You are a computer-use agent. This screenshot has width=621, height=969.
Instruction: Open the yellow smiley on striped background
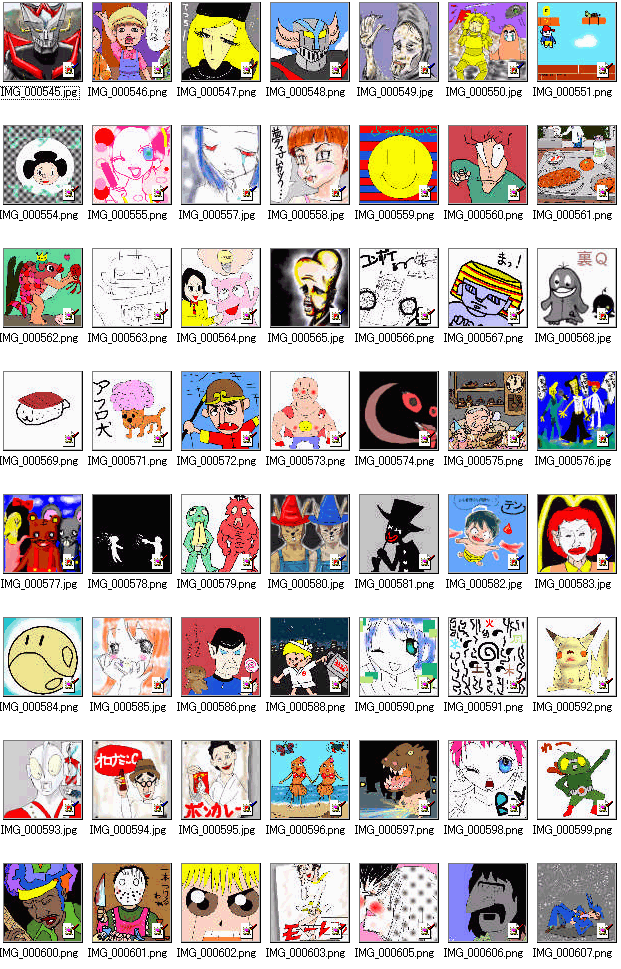[x=398, y=164]
